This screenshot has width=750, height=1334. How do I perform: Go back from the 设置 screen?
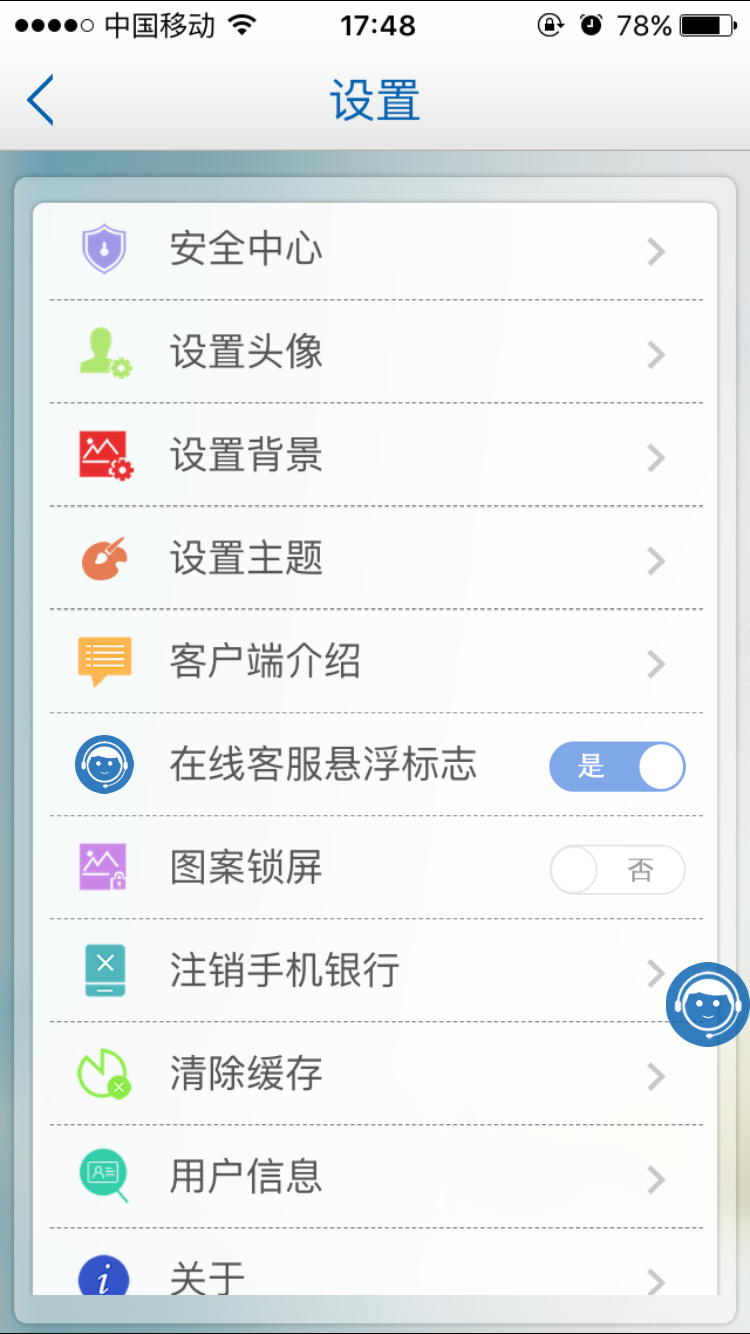[40, 100]
